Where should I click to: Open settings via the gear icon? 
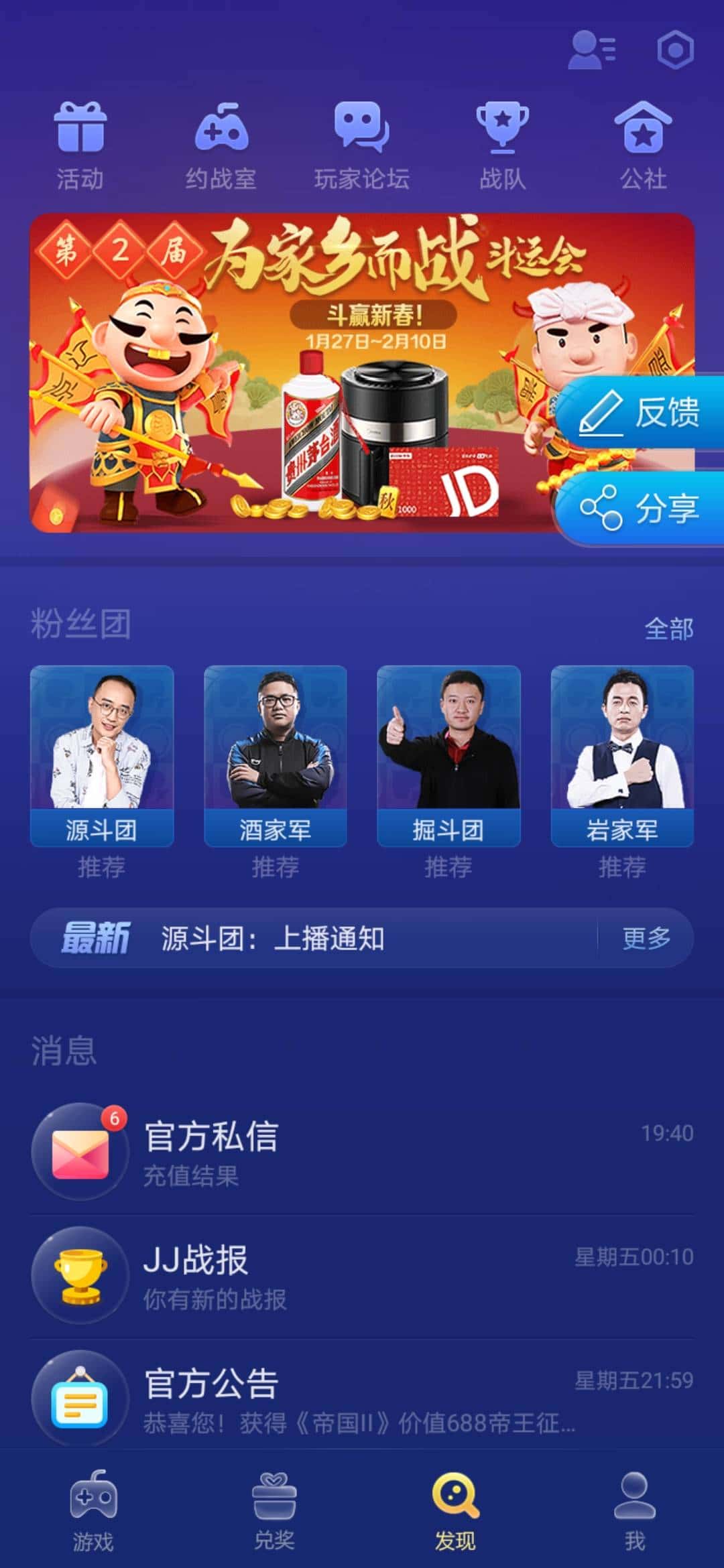pos(677,50)
